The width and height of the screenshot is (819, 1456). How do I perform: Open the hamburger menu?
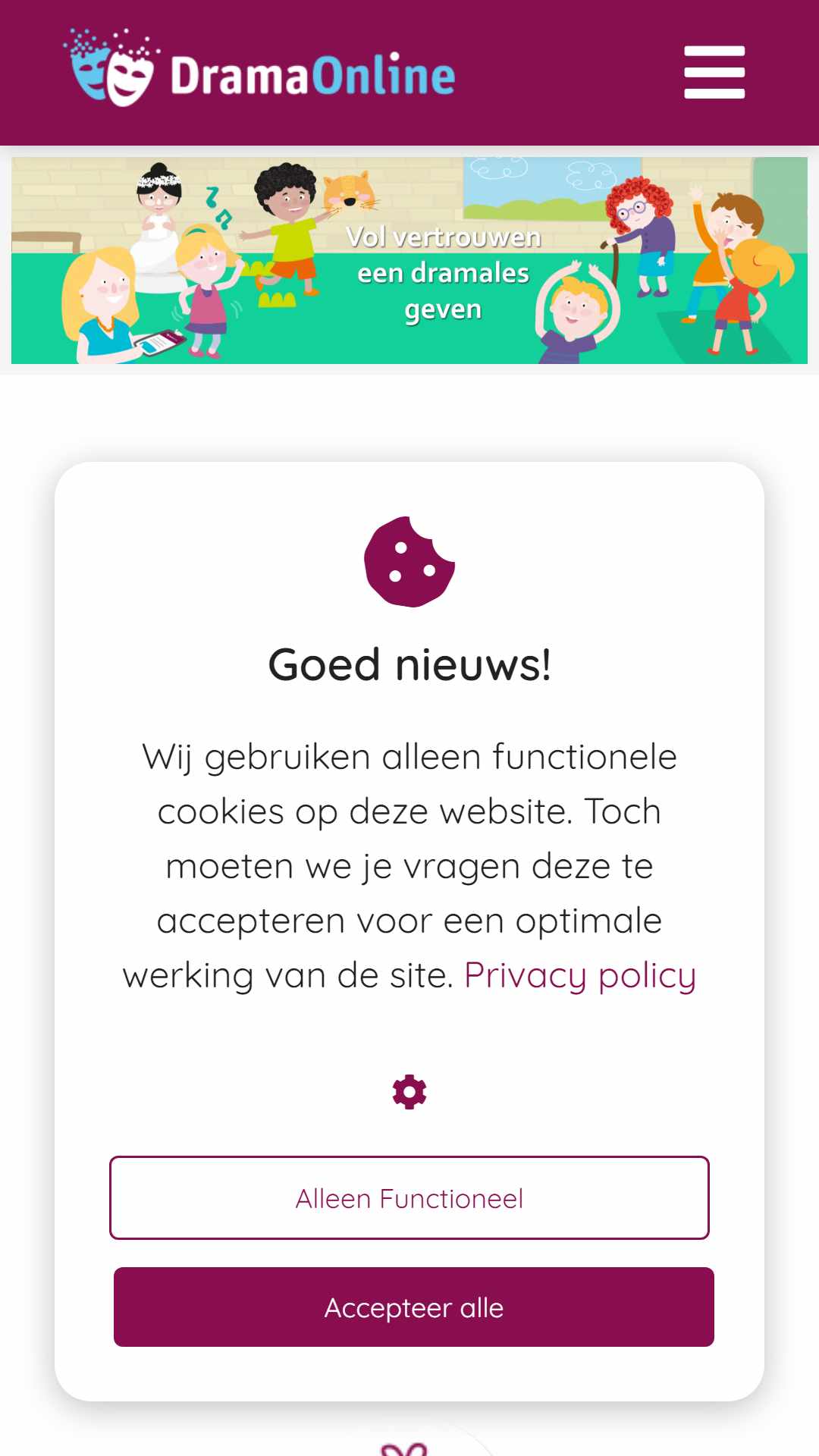pyautogui.click(x=714, y=72)
